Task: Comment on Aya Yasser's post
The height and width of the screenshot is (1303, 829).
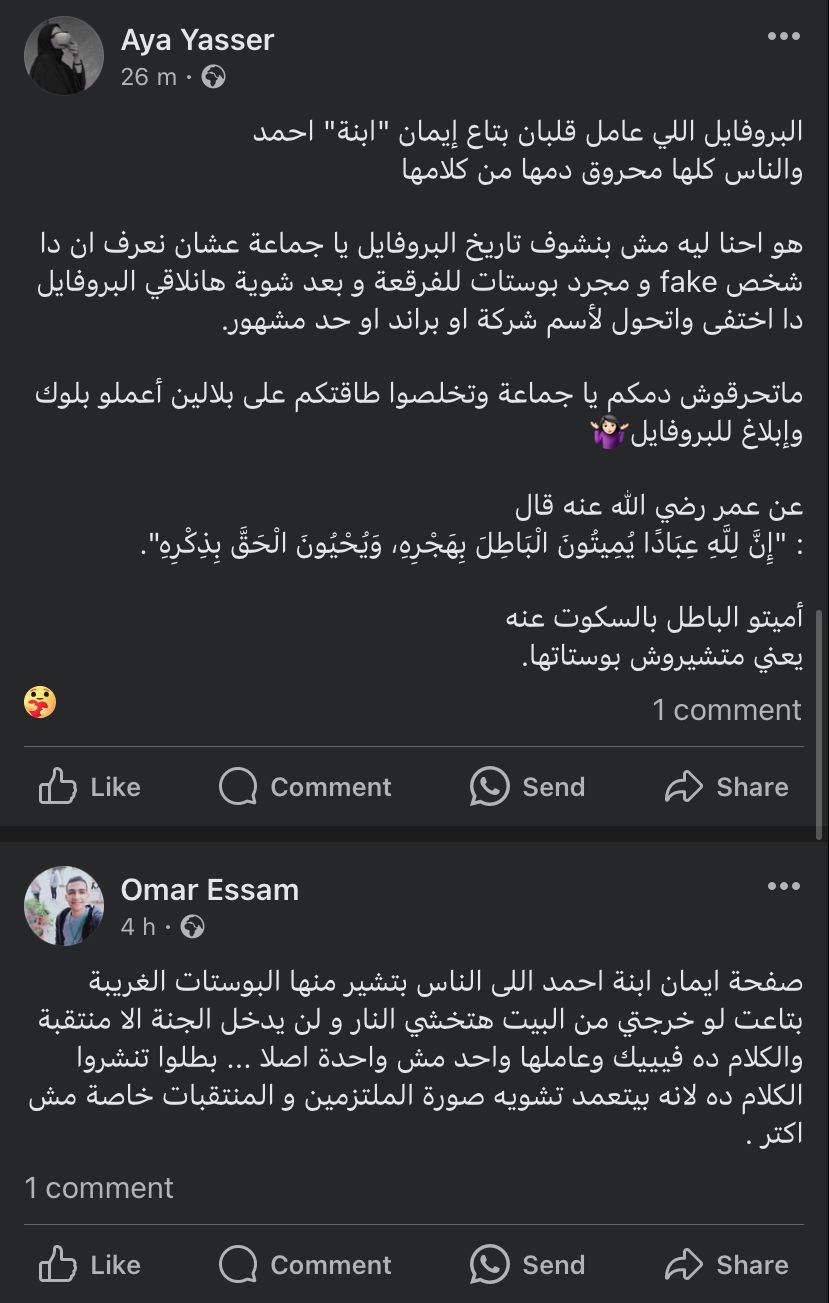Action: click(x=305, y=787)
